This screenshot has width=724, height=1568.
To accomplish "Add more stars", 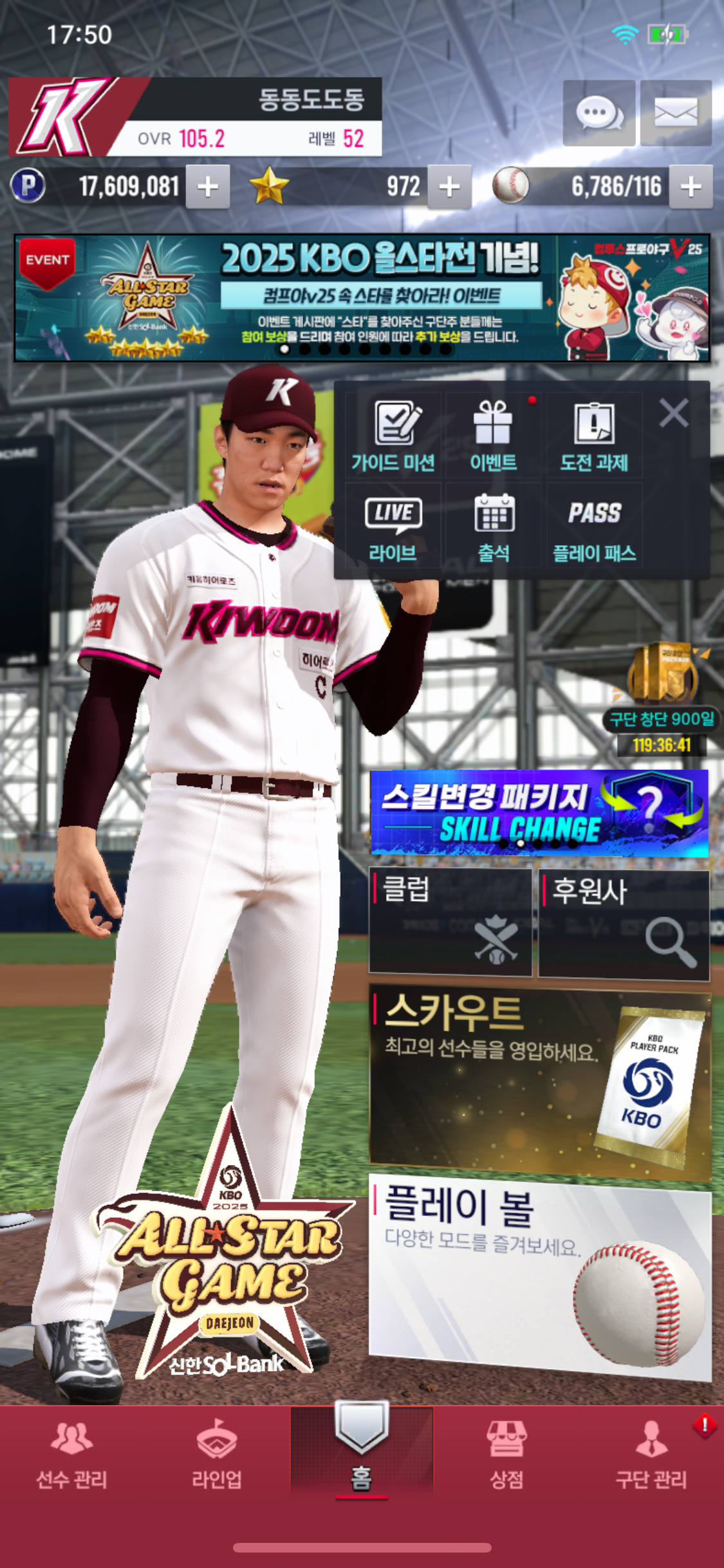I will click(449, 187).
